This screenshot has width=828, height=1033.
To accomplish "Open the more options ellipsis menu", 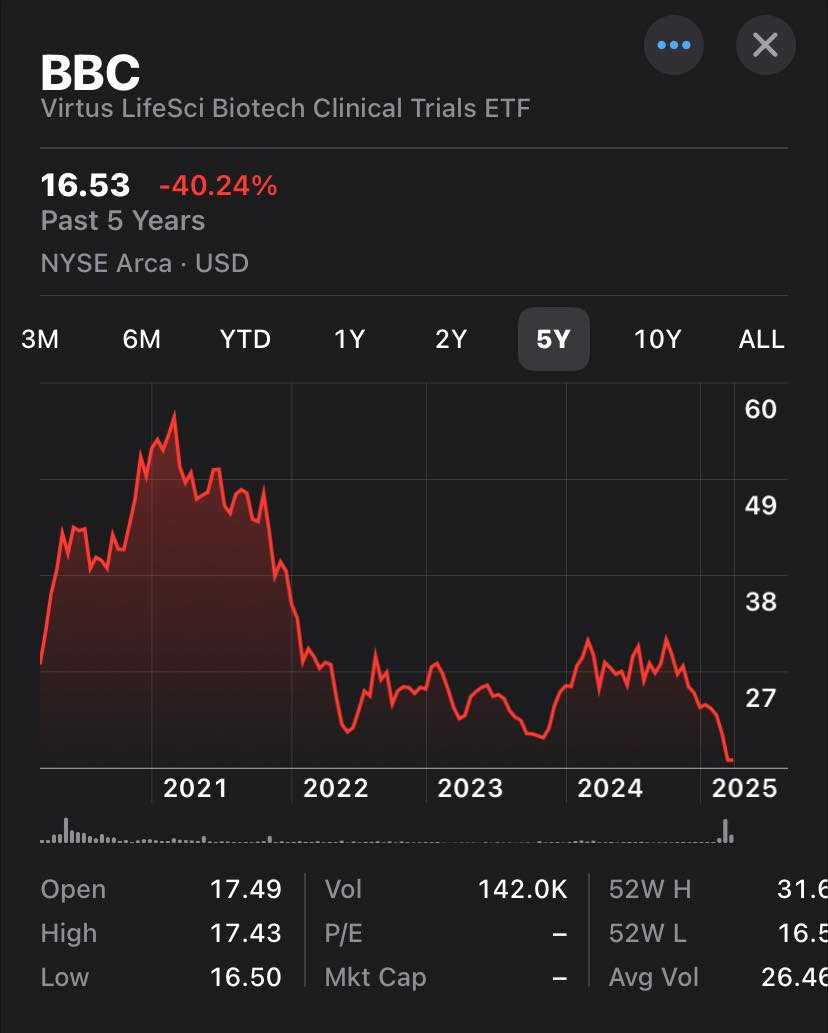I will click(674, 45).
